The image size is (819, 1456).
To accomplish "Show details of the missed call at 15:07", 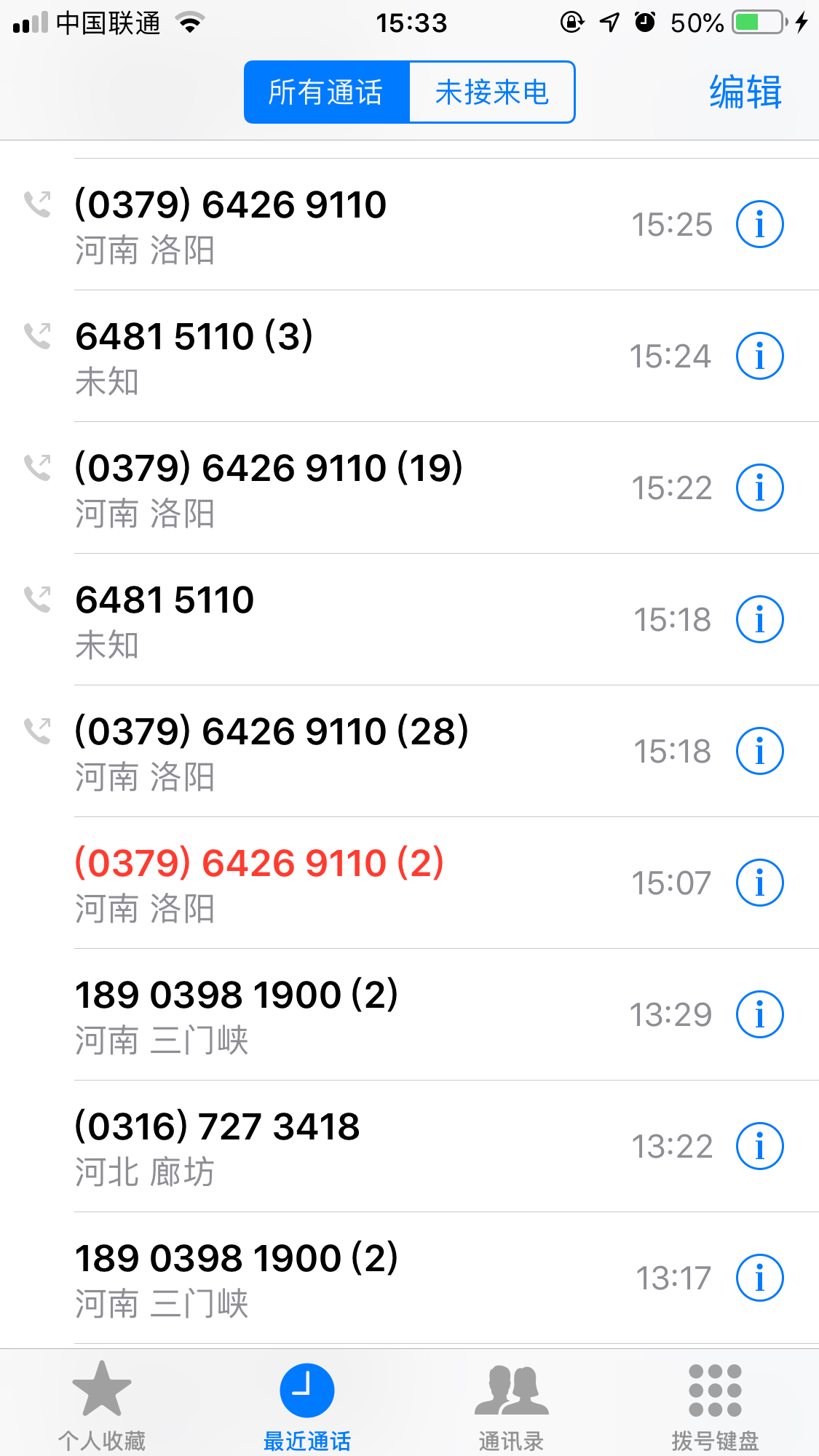I will pyautogui.click(x=759, y=883).
